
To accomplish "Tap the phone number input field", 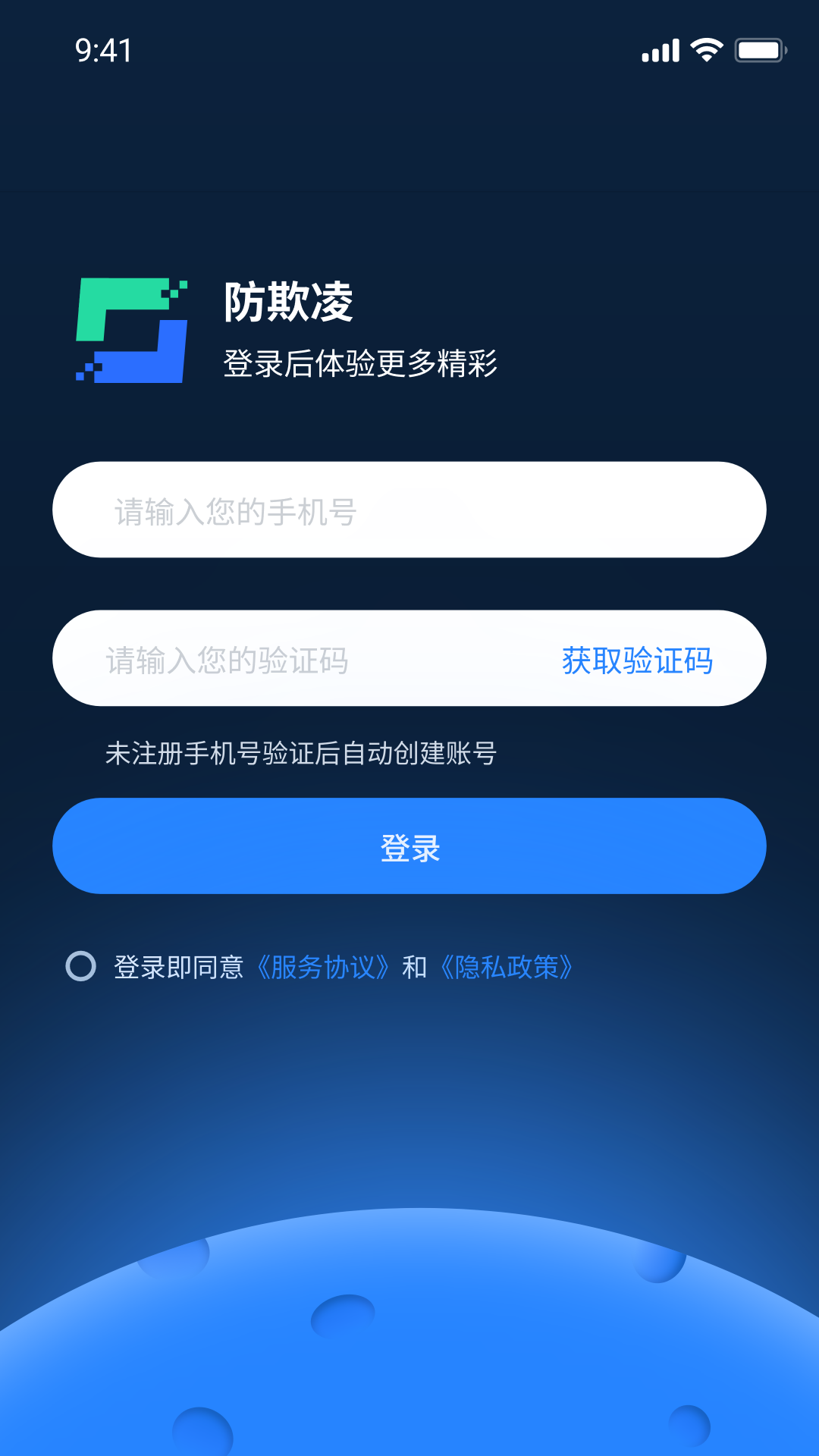I will point(409,510).
